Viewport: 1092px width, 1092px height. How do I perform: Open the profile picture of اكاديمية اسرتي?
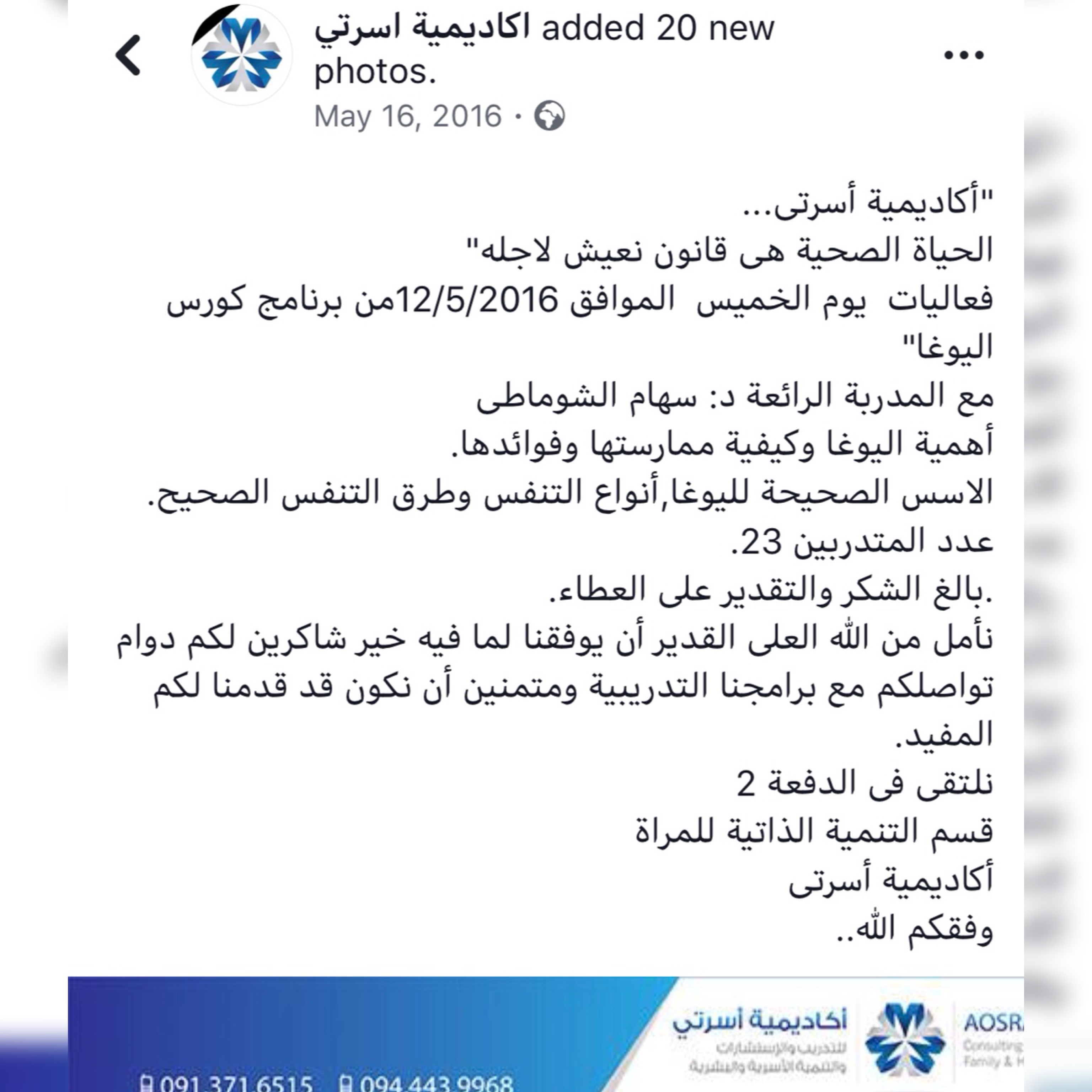242,55
